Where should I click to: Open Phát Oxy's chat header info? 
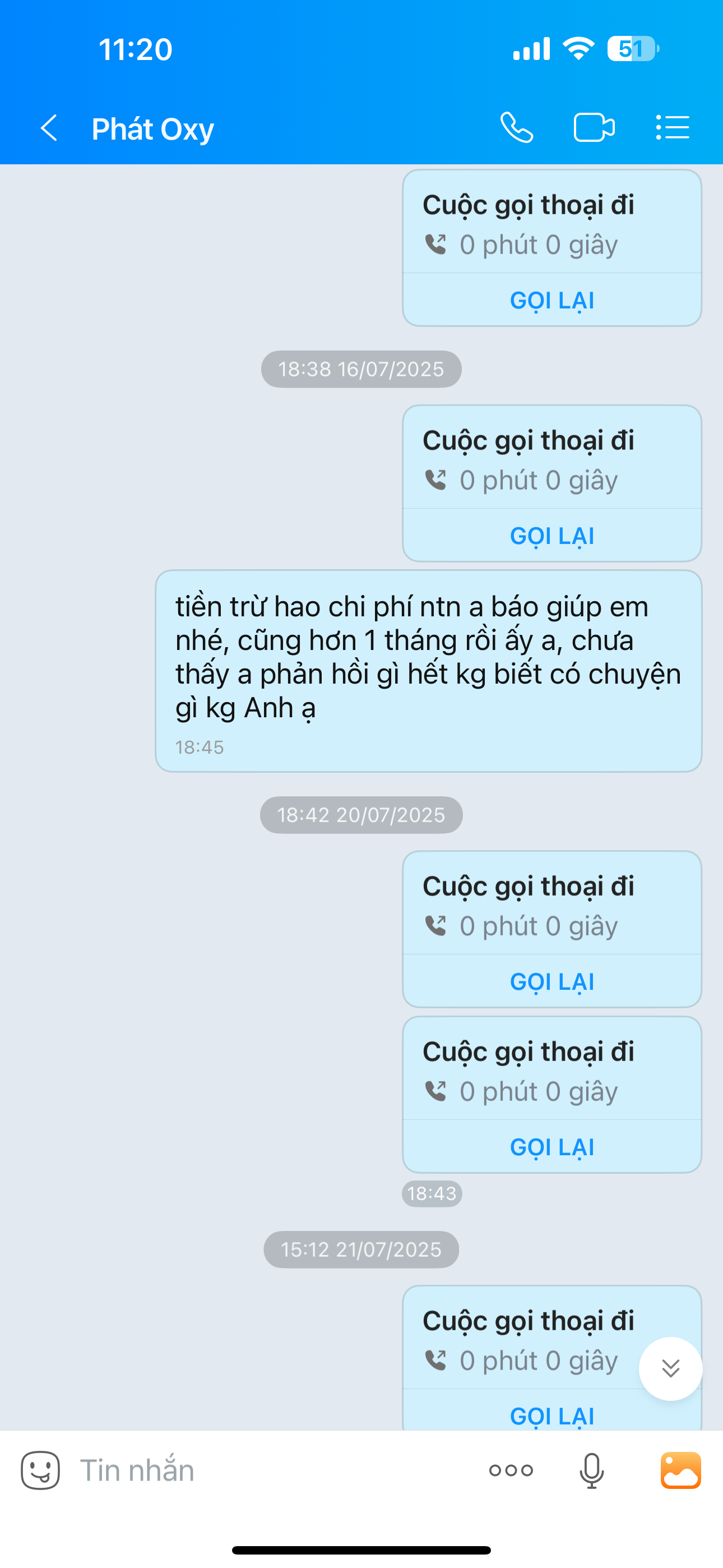(153, 129)
